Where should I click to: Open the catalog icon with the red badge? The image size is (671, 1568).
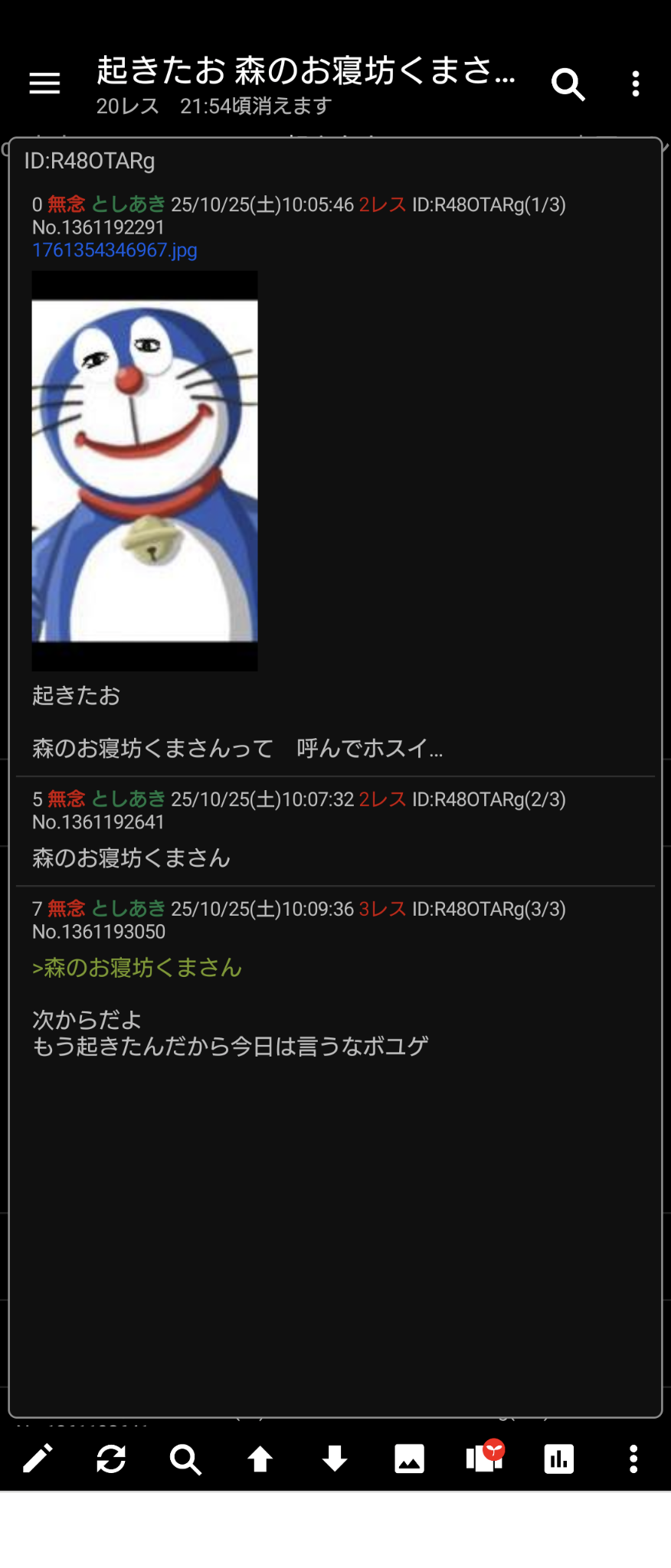point(483,1457)
